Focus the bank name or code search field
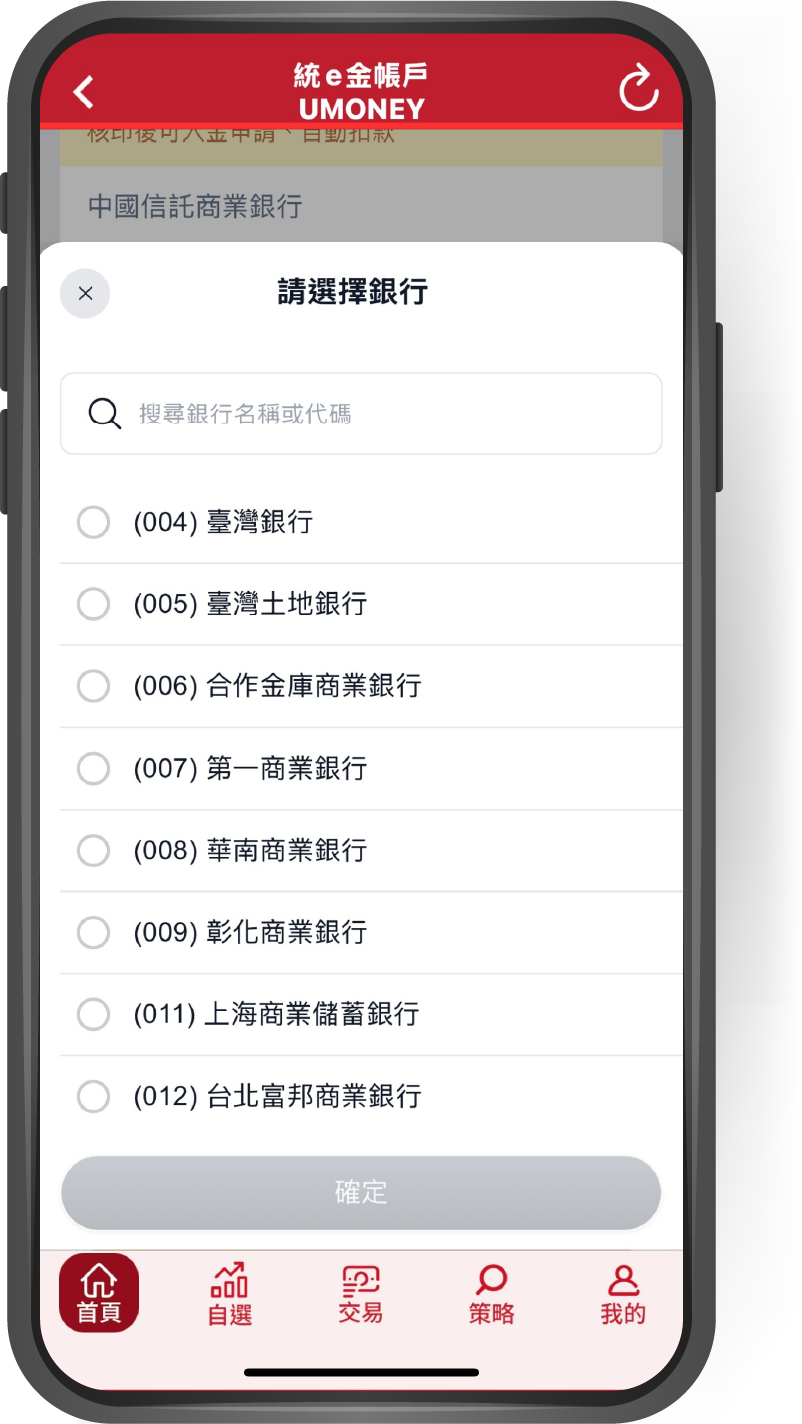This screenshot has height=1424, width=802. point(361,414)
